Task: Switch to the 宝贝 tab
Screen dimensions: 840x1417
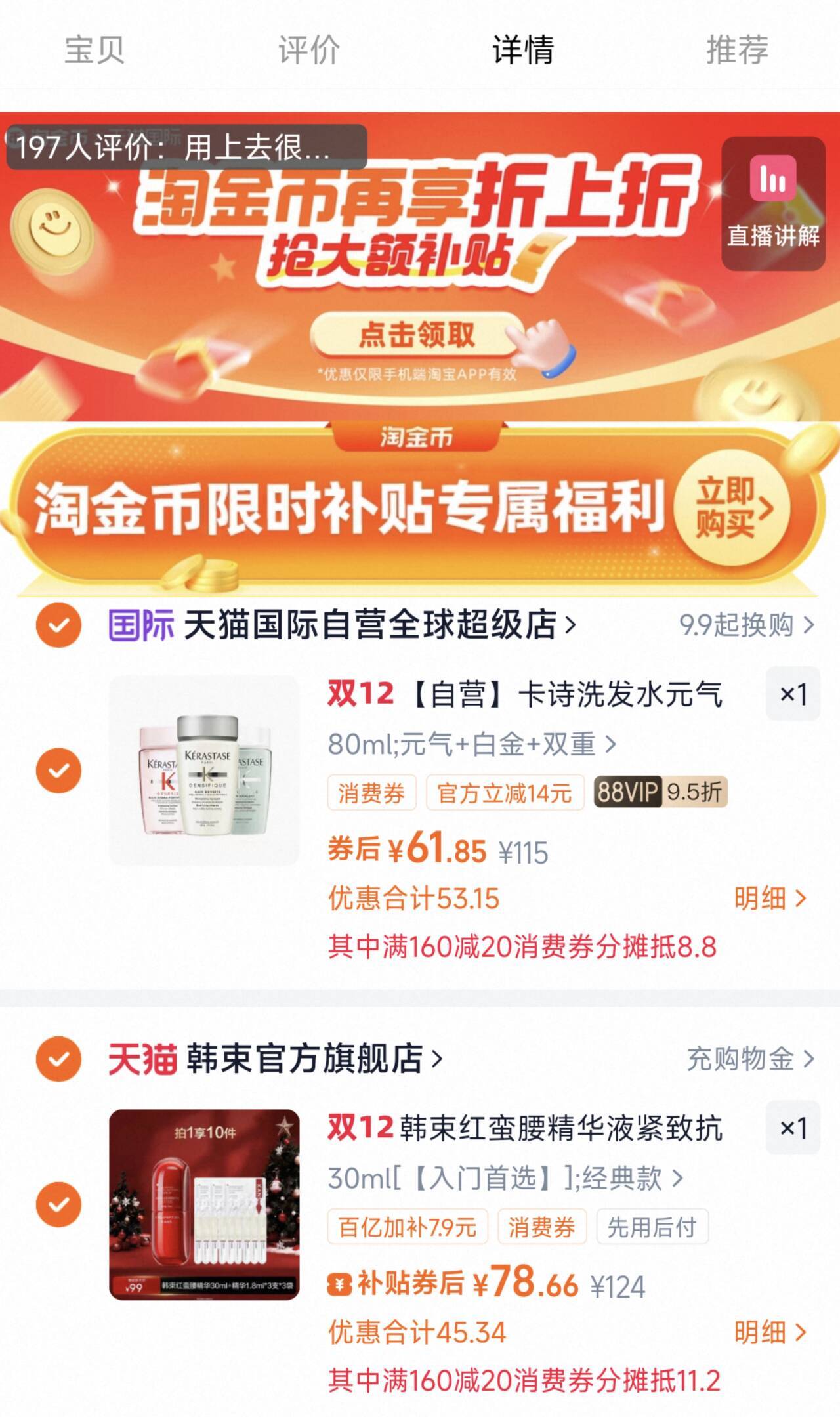Action: (x=94, y=50)
